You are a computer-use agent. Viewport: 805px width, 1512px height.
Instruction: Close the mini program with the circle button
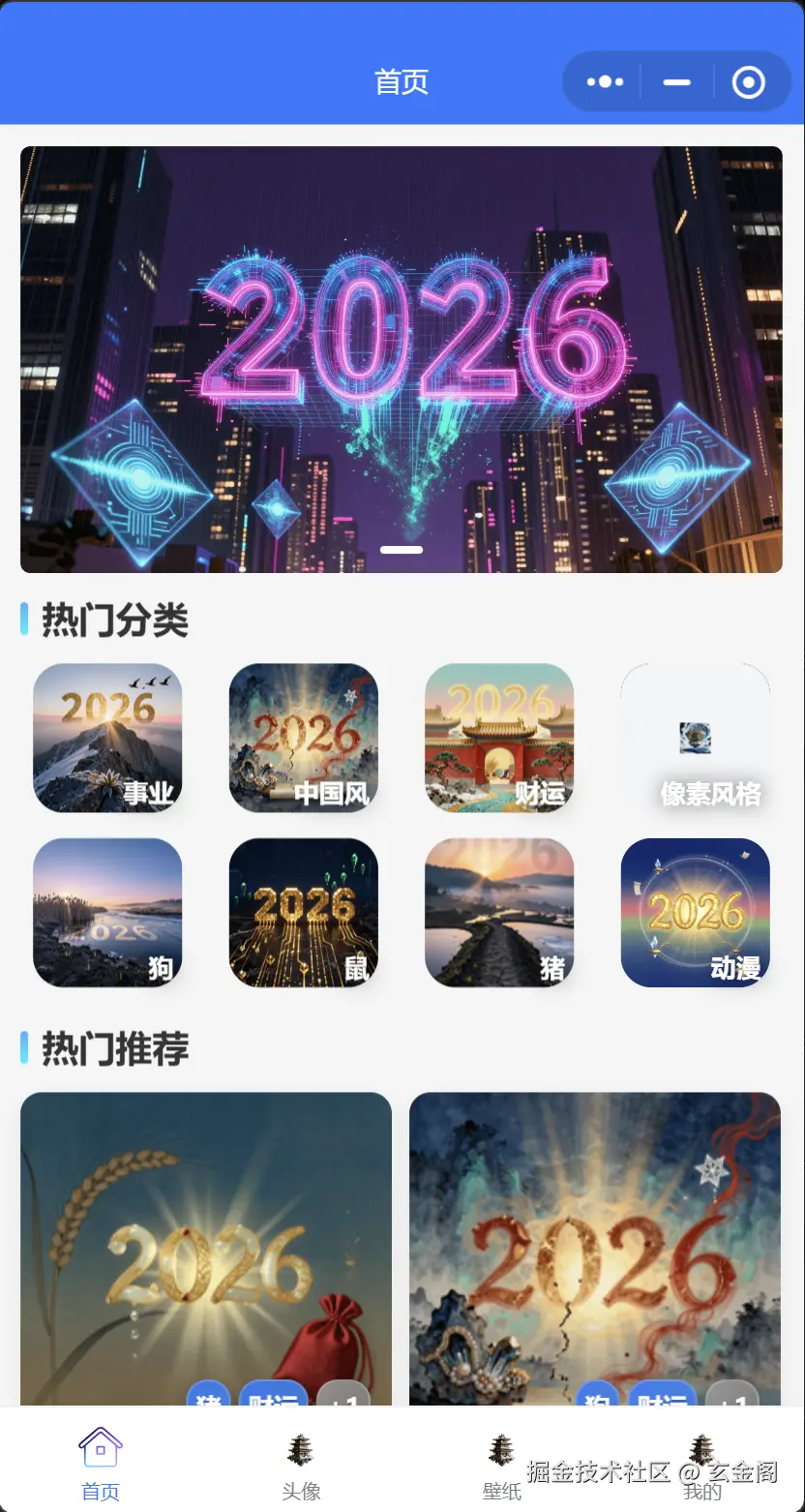748,82
